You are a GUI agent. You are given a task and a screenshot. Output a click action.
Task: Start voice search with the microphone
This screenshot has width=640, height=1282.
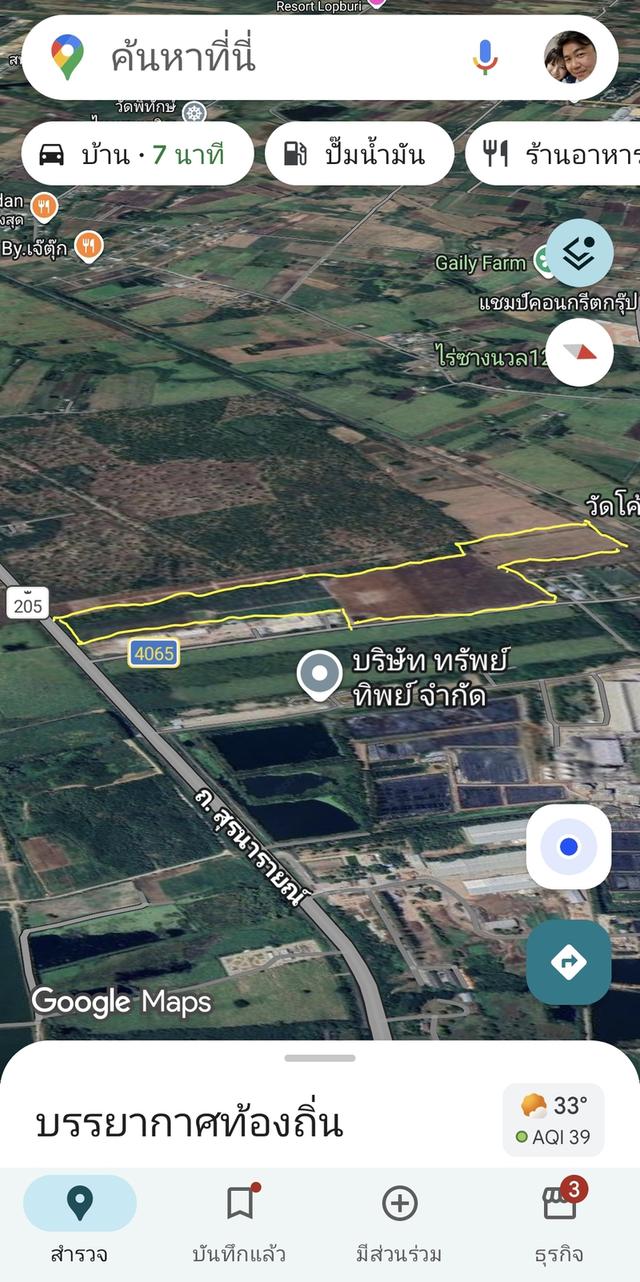[485, 57]
